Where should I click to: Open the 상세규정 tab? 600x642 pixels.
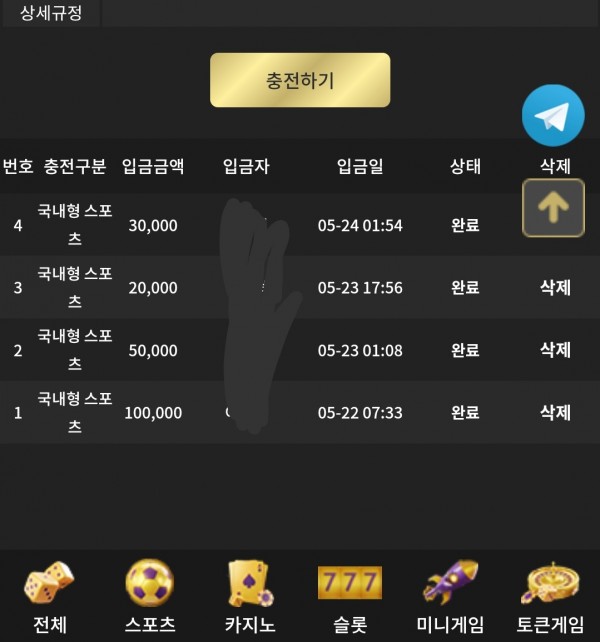pyautogui.click(x=51, y=14)
